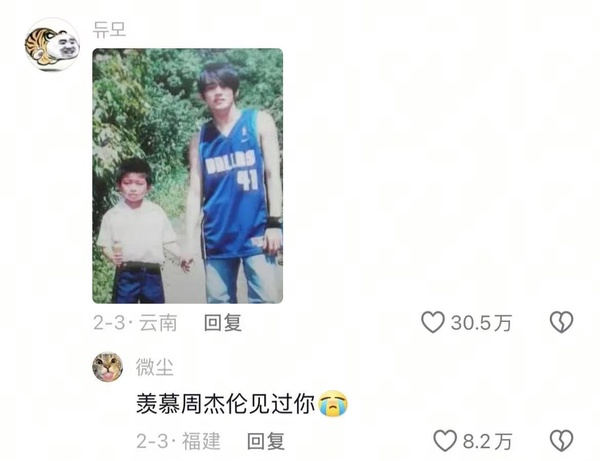The height and width of the screenshot is (461, 600).
Task: Dislike 듀모's comment
Action: tap(561, 322)
